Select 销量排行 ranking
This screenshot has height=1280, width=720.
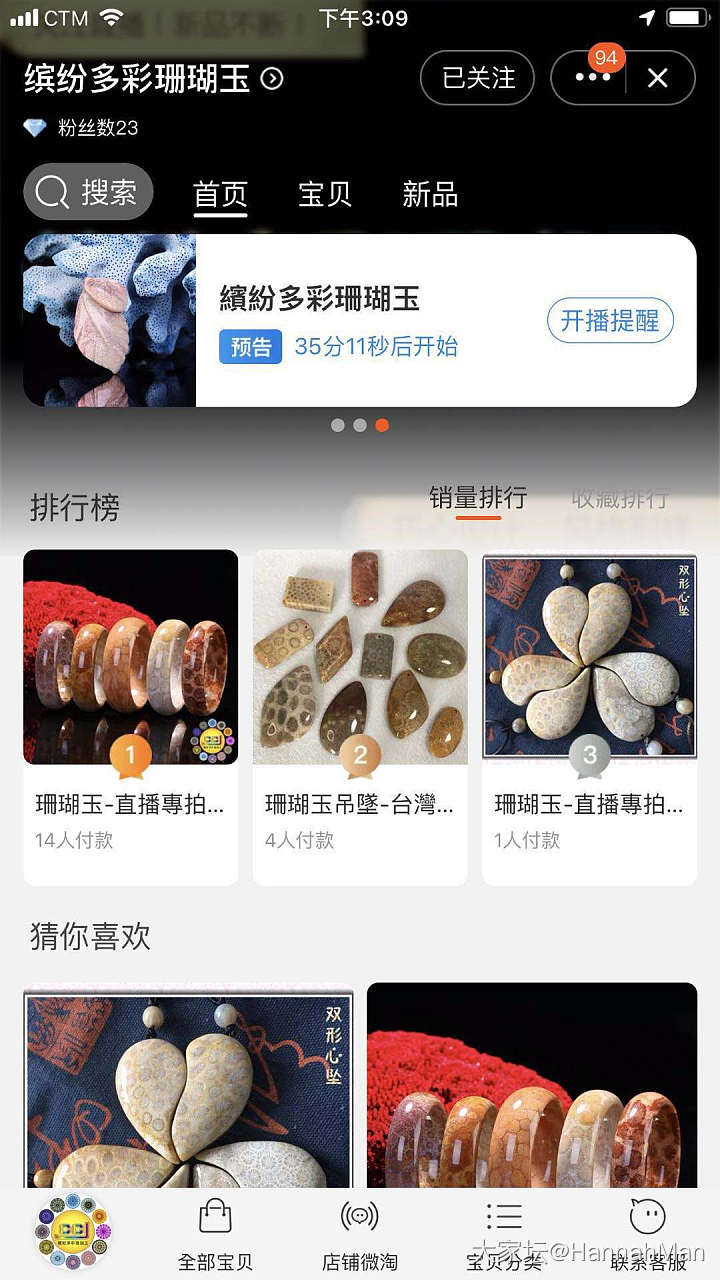[478, 498]
